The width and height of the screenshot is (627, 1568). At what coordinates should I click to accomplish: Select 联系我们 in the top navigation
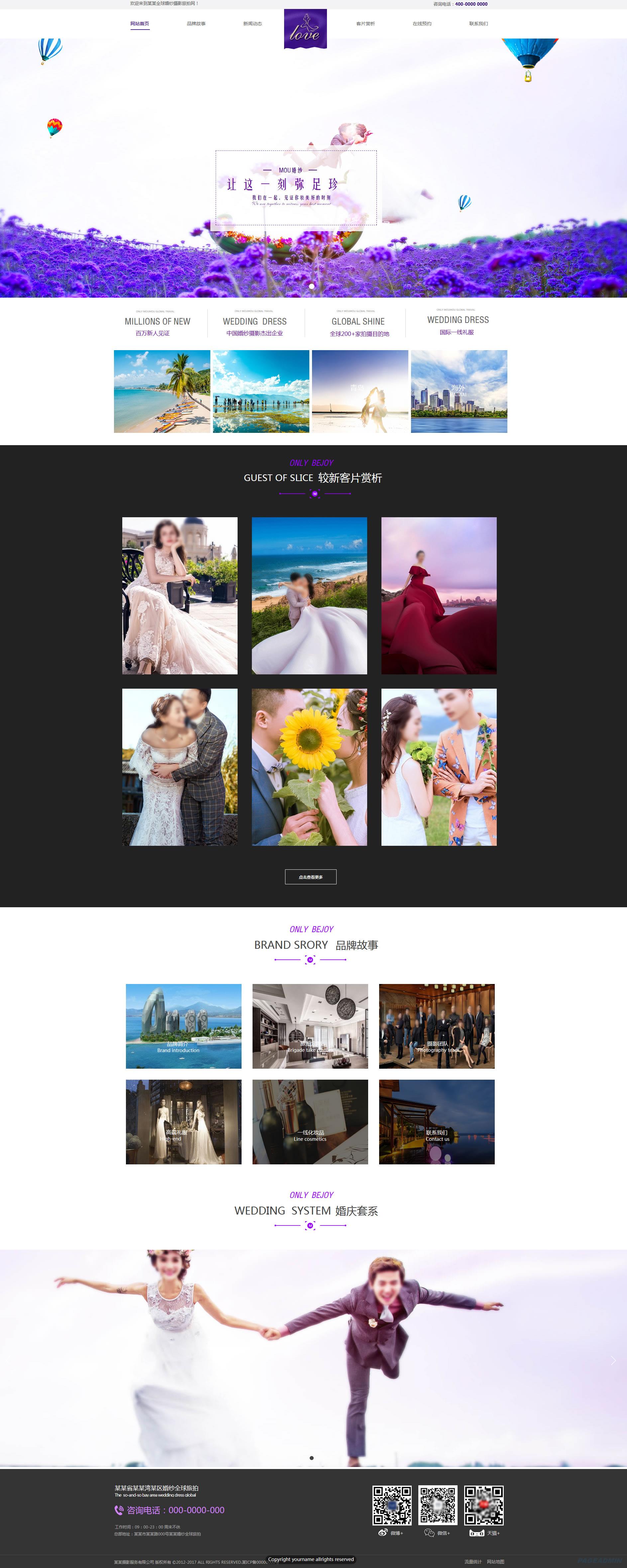click(x=478, y=24)
